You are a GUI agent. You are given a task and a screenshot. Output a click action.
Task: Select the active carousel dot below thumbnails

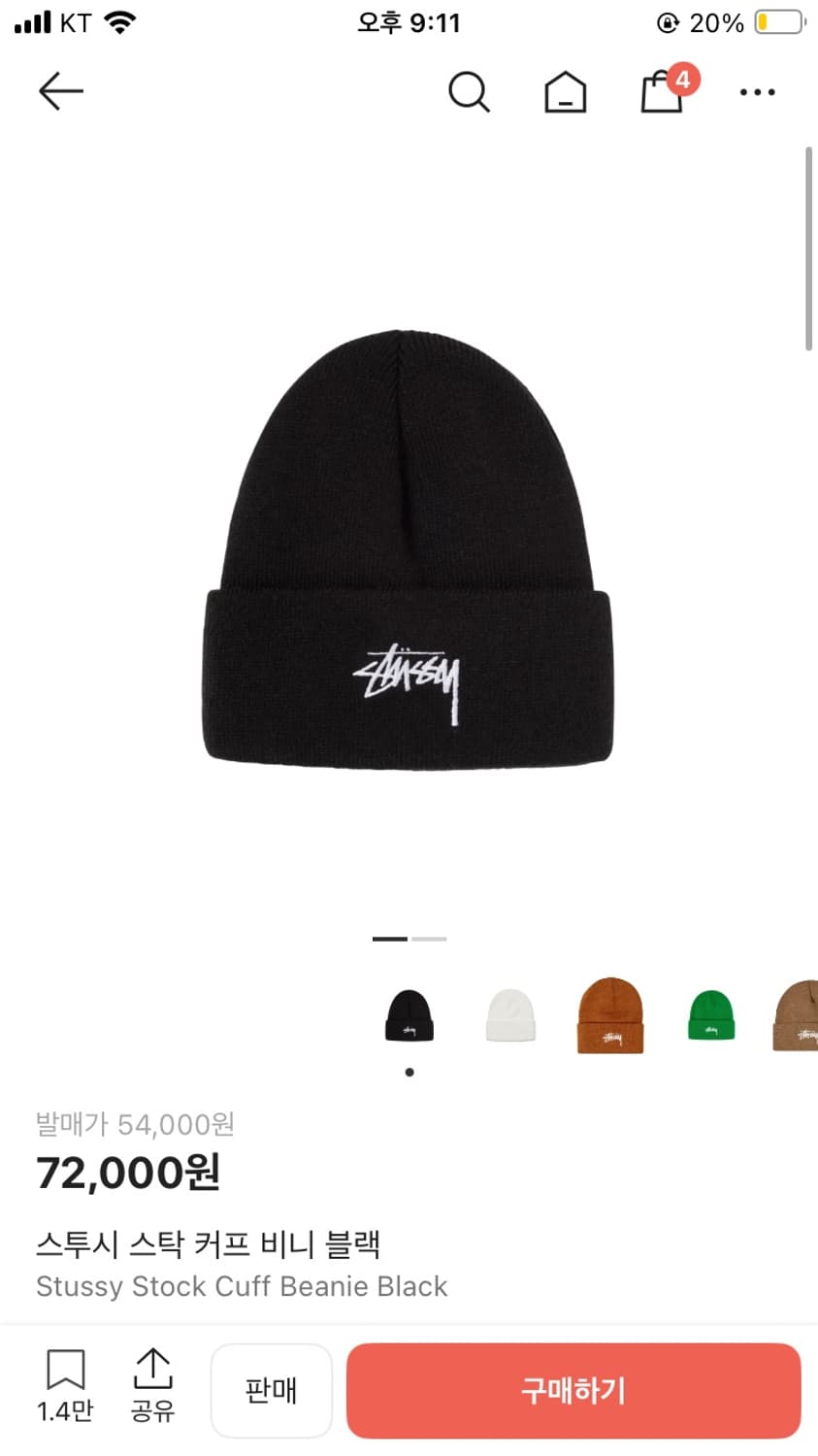pos(409,1072)
